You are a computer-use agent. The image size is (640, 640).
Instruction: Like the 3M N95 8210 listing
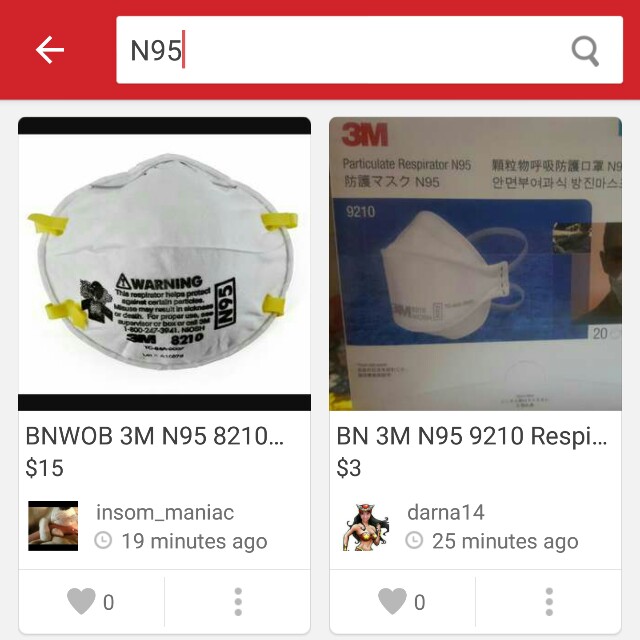click(91, 601)
